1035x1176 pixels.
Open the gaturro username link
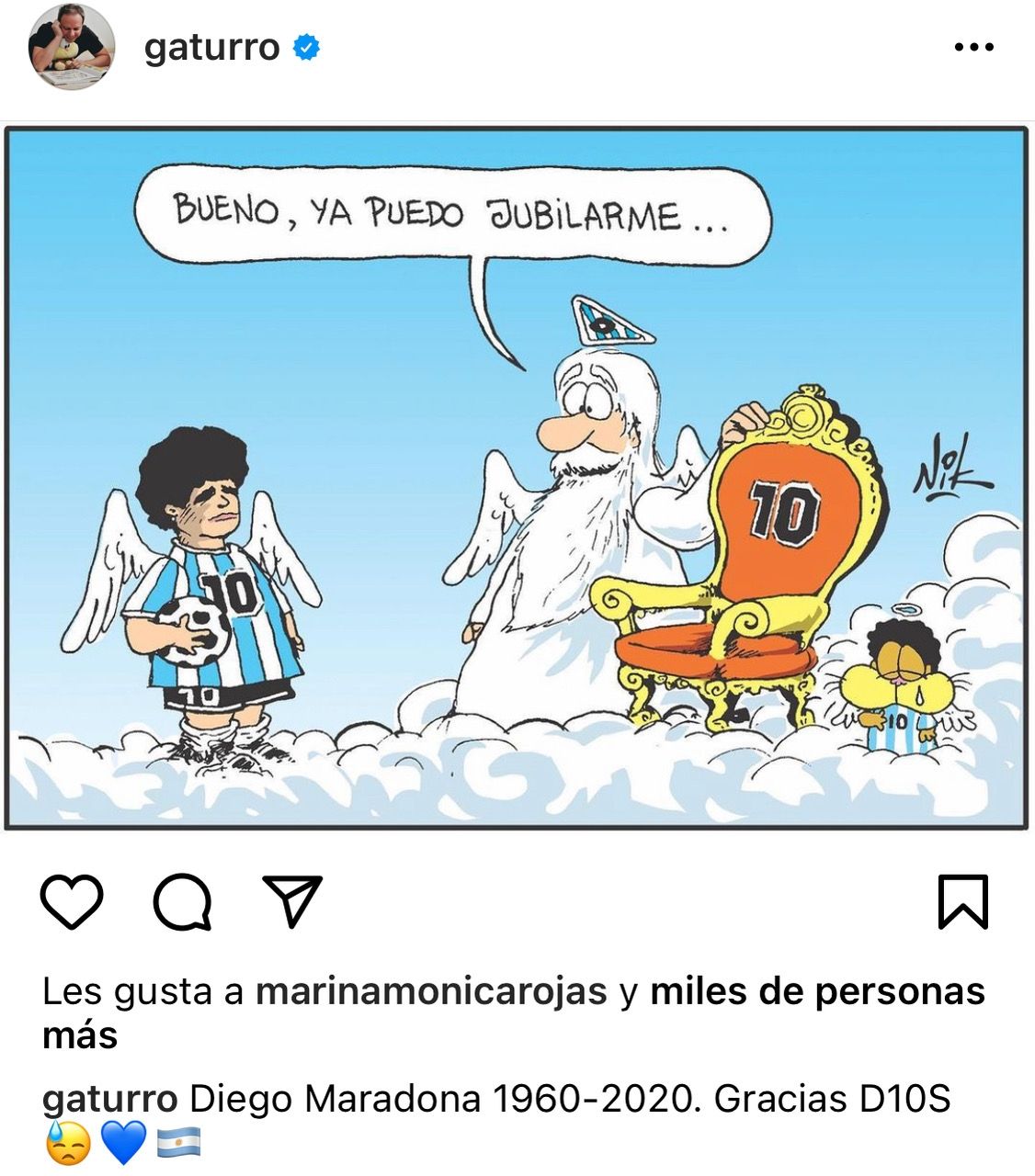pyautogui.click(x=211, y=47)
